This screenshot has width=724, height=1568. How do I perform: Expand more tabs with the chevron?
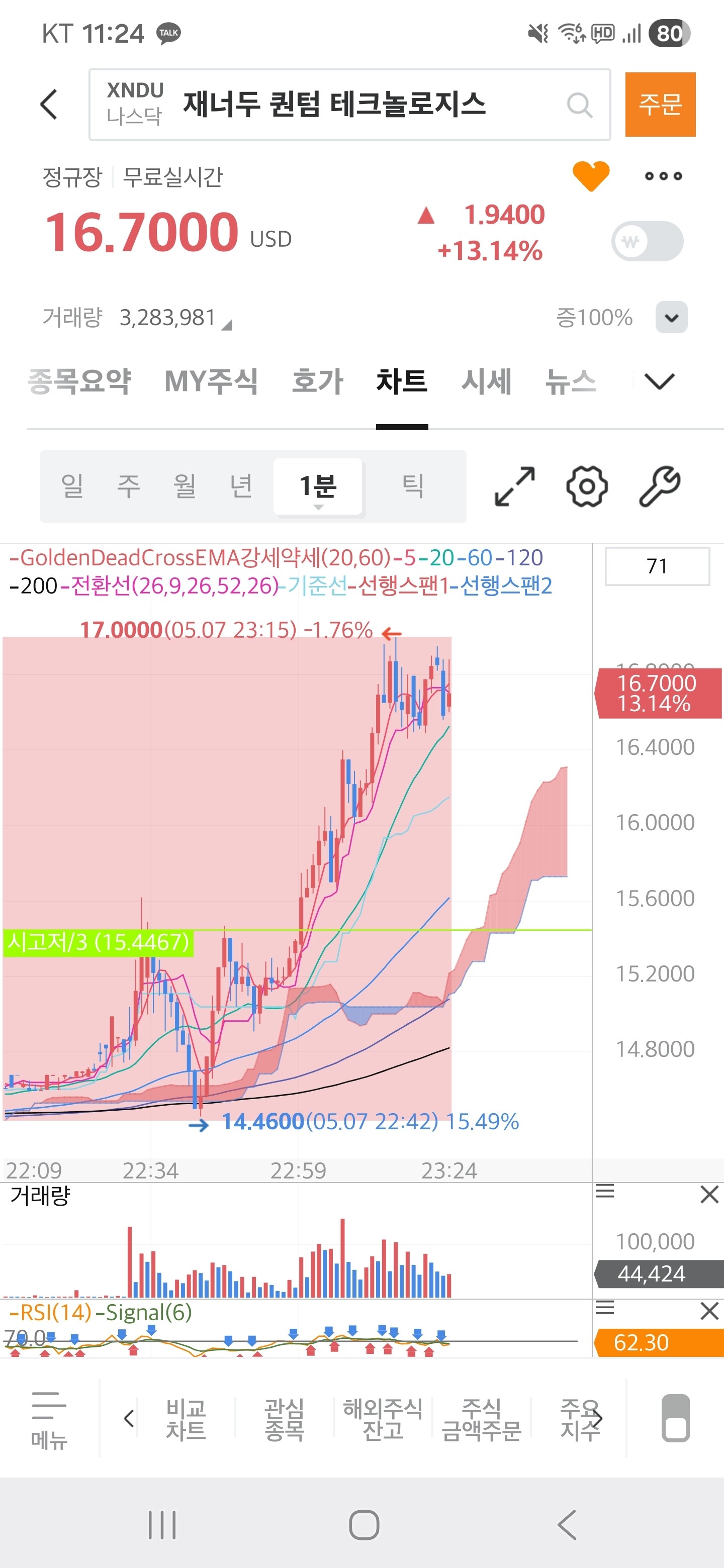(659, 381)
